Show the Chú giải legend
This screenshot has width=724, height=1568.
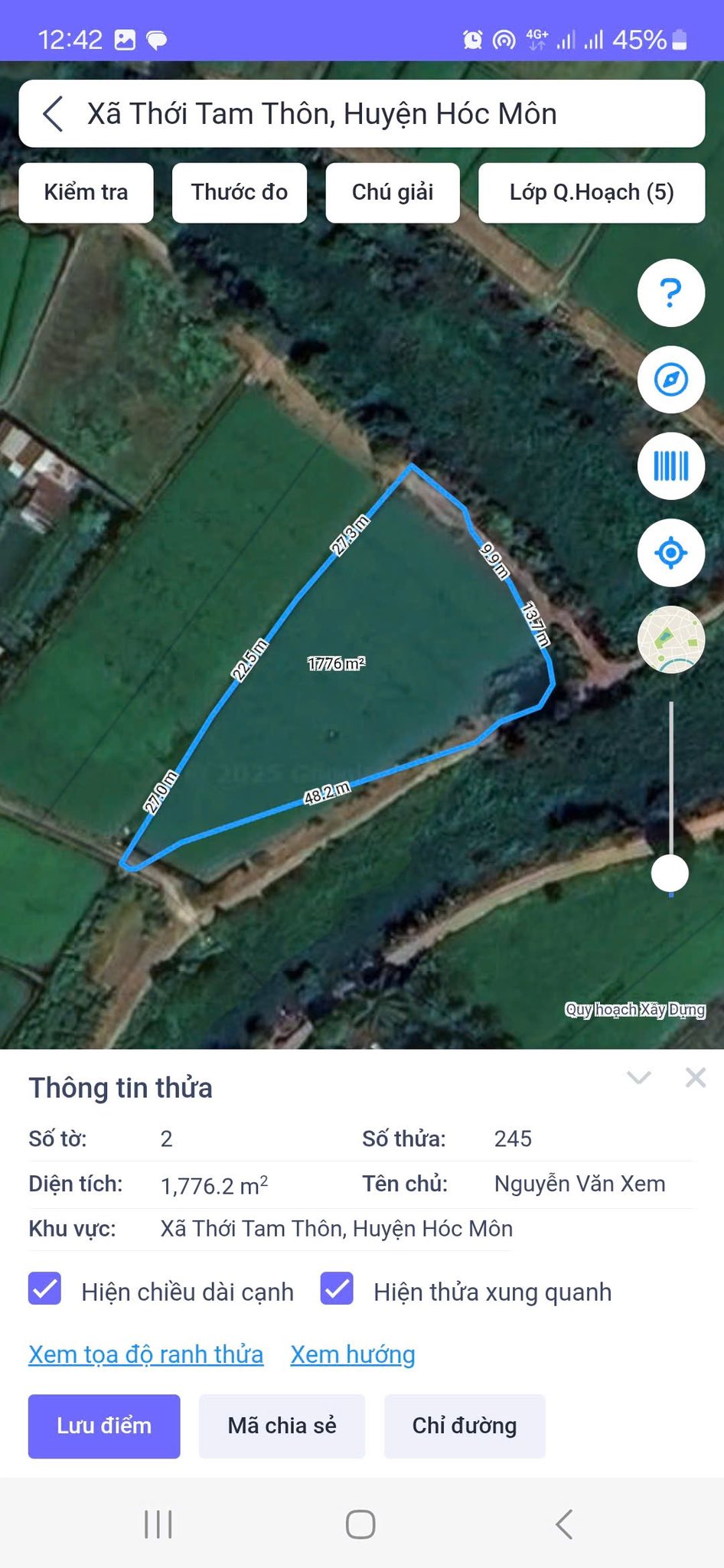pos(393,192)
